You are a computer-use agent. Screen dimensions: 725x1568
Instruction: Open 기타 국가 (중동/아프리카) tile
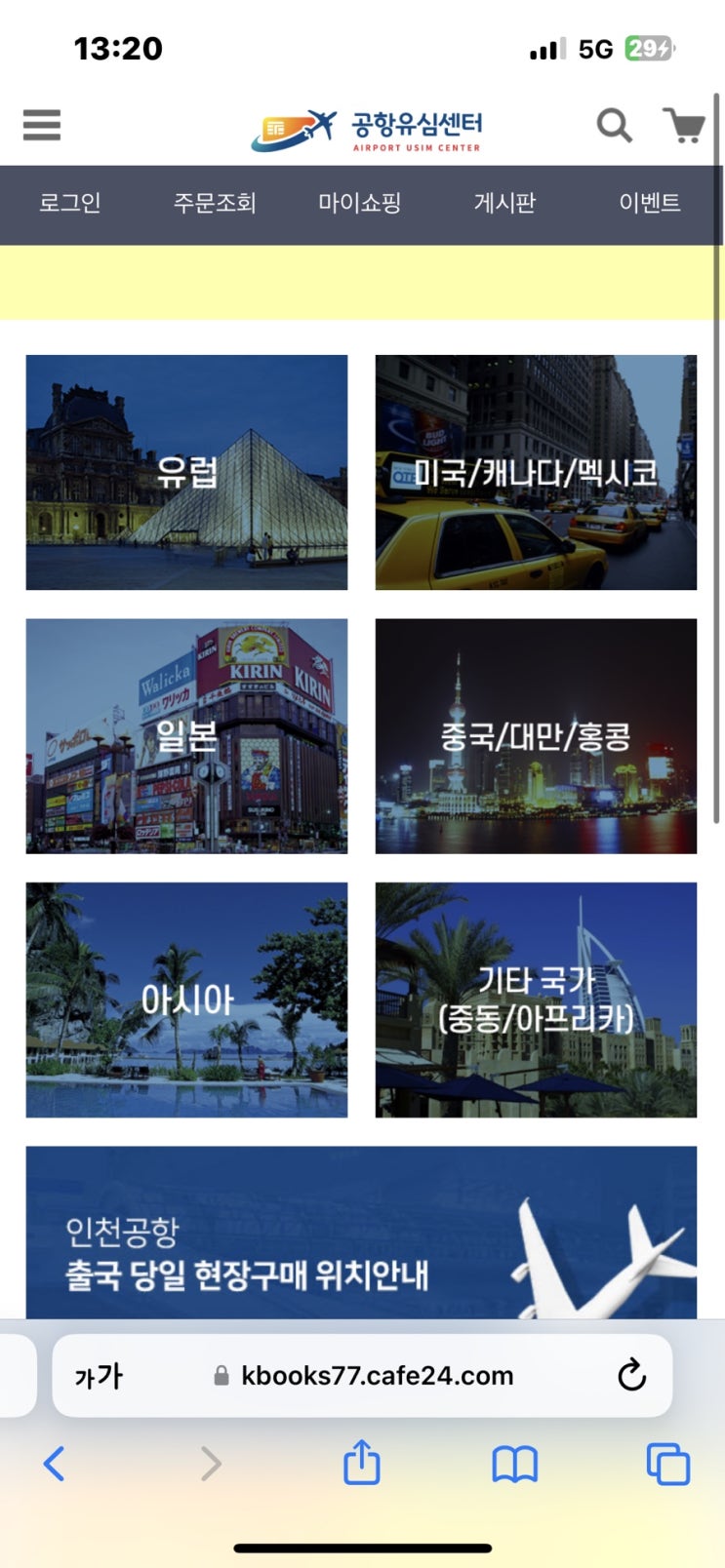point(536,1000)
